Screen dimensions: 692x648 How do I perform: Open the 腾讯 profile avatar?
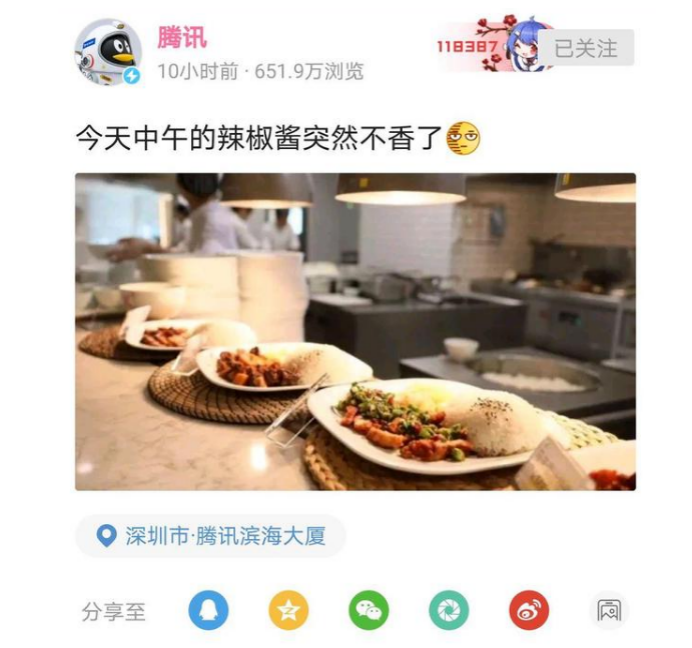tap(108, 52)
